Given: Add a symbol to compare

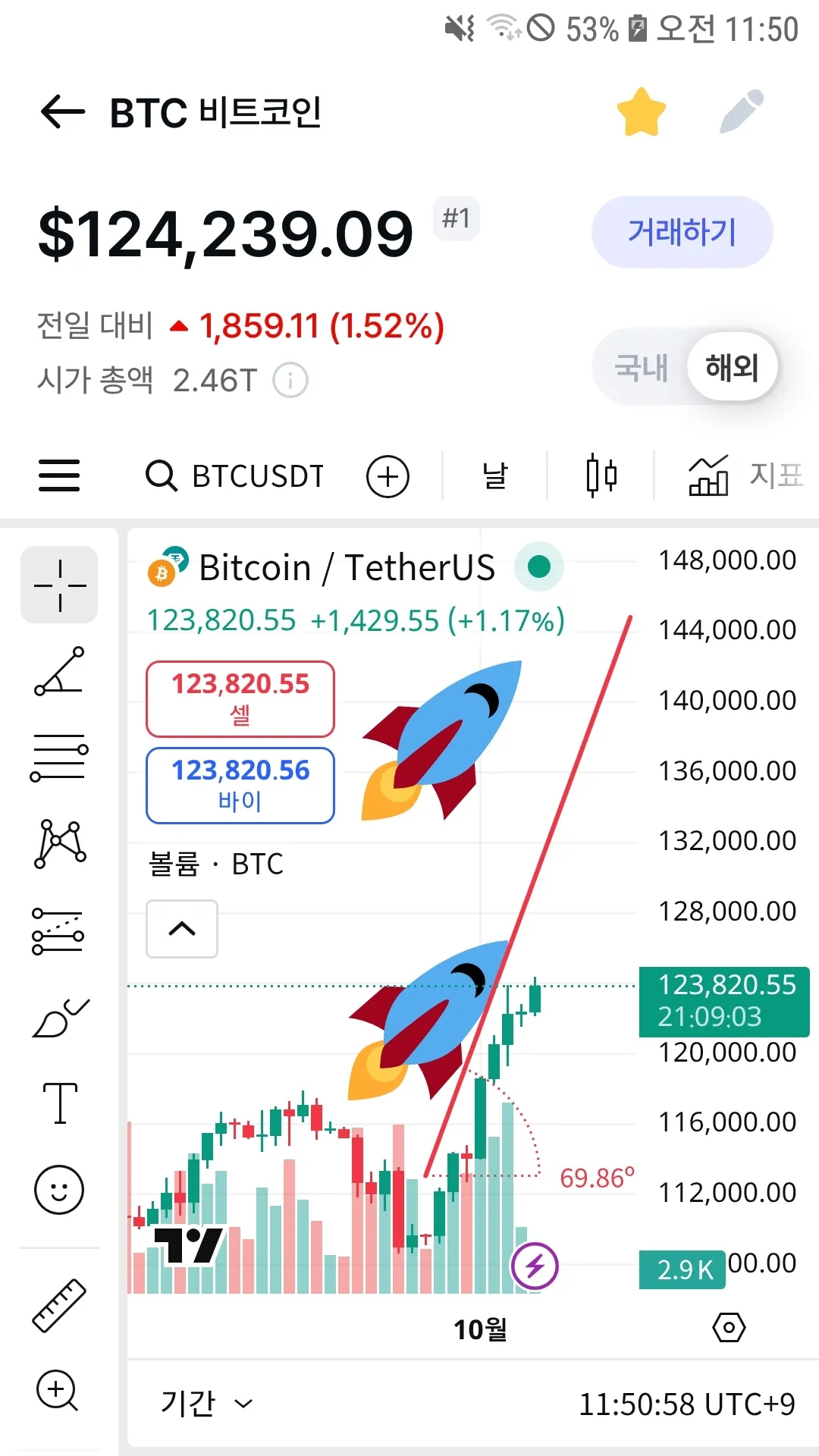Looking at the screenshot, I should (x=388, y=477).
